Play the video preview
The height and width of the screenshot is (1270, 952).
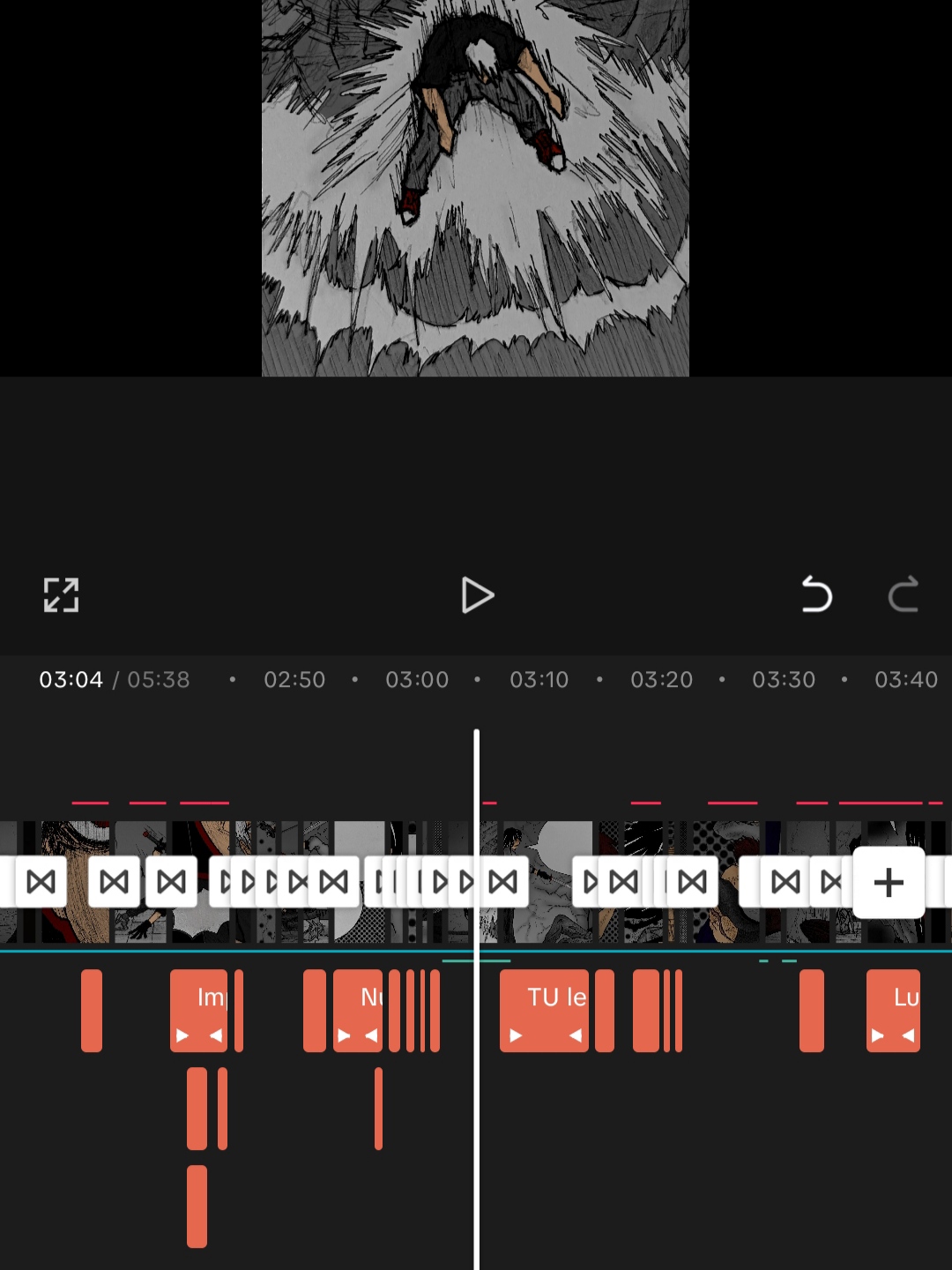[478, 595]
